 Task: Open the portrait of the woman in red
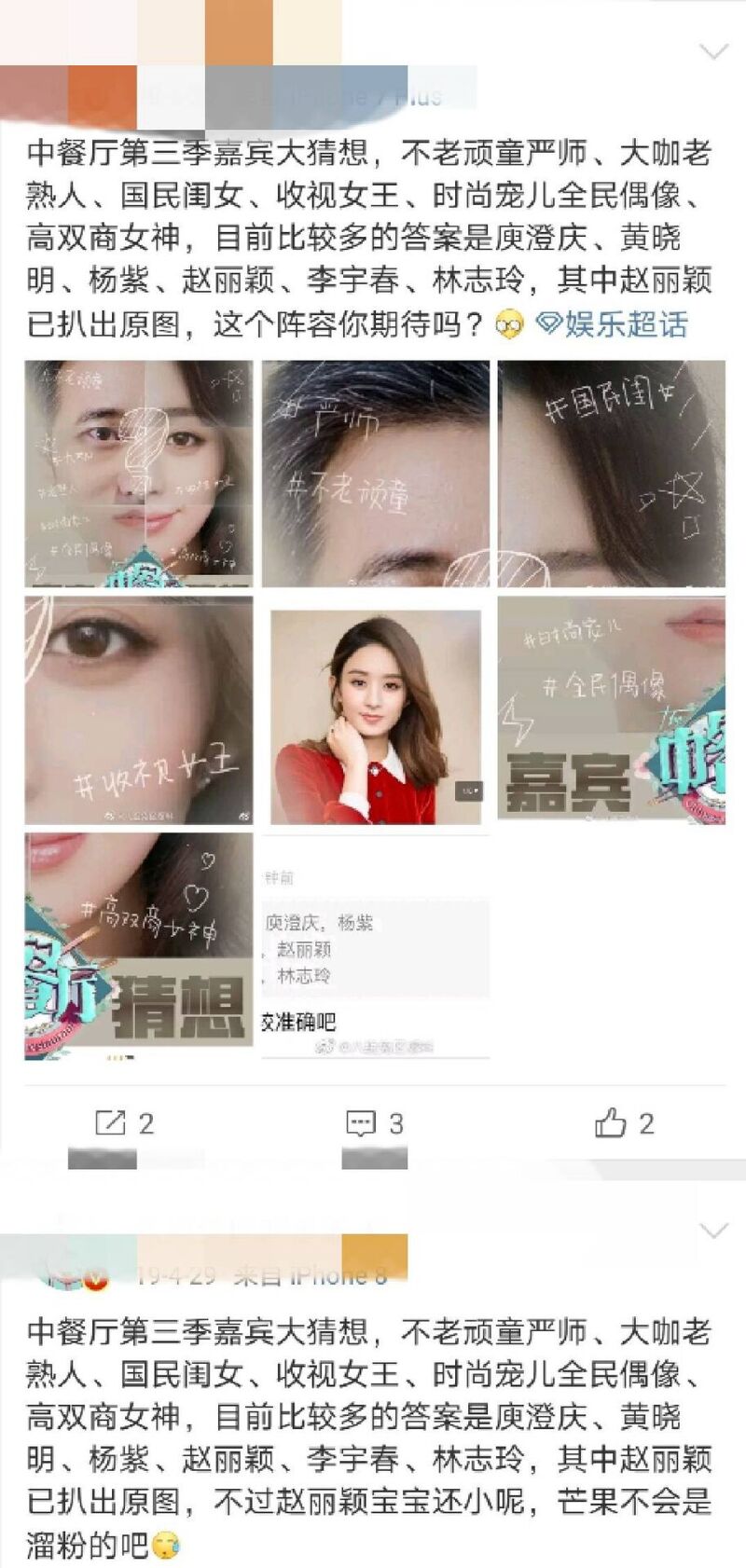pos(376,716)
